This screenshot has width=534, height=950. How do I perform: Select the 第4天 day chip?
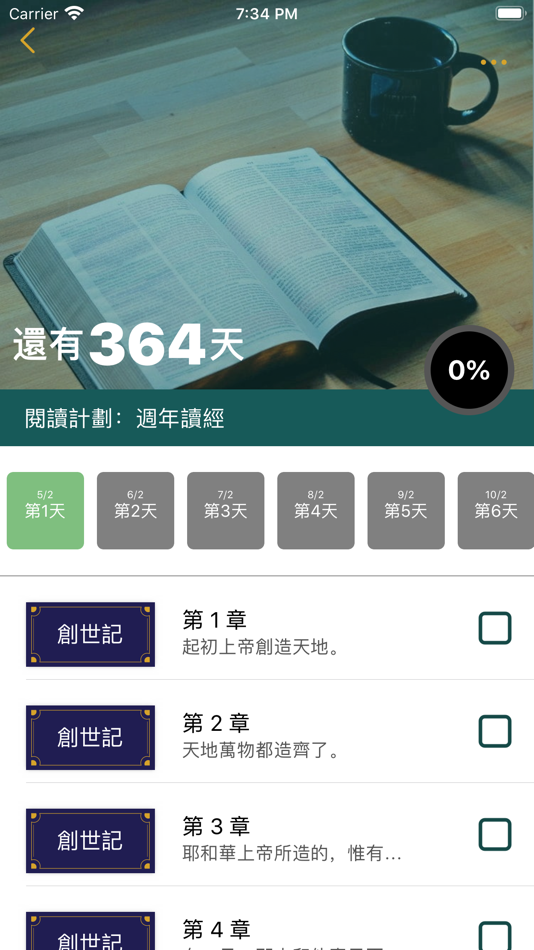pos(316,511)
